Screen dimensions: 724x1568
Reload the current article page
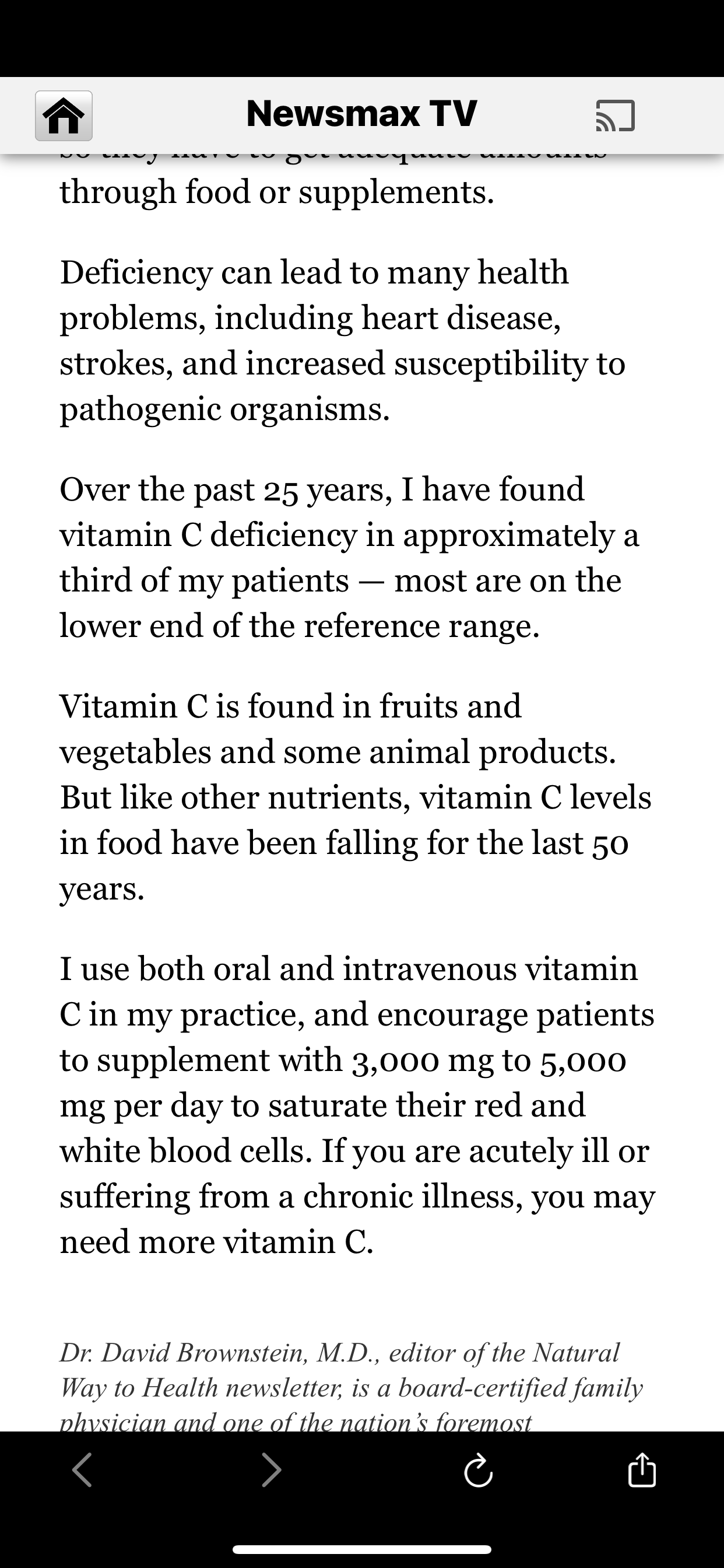click(x=478, y=1471)
